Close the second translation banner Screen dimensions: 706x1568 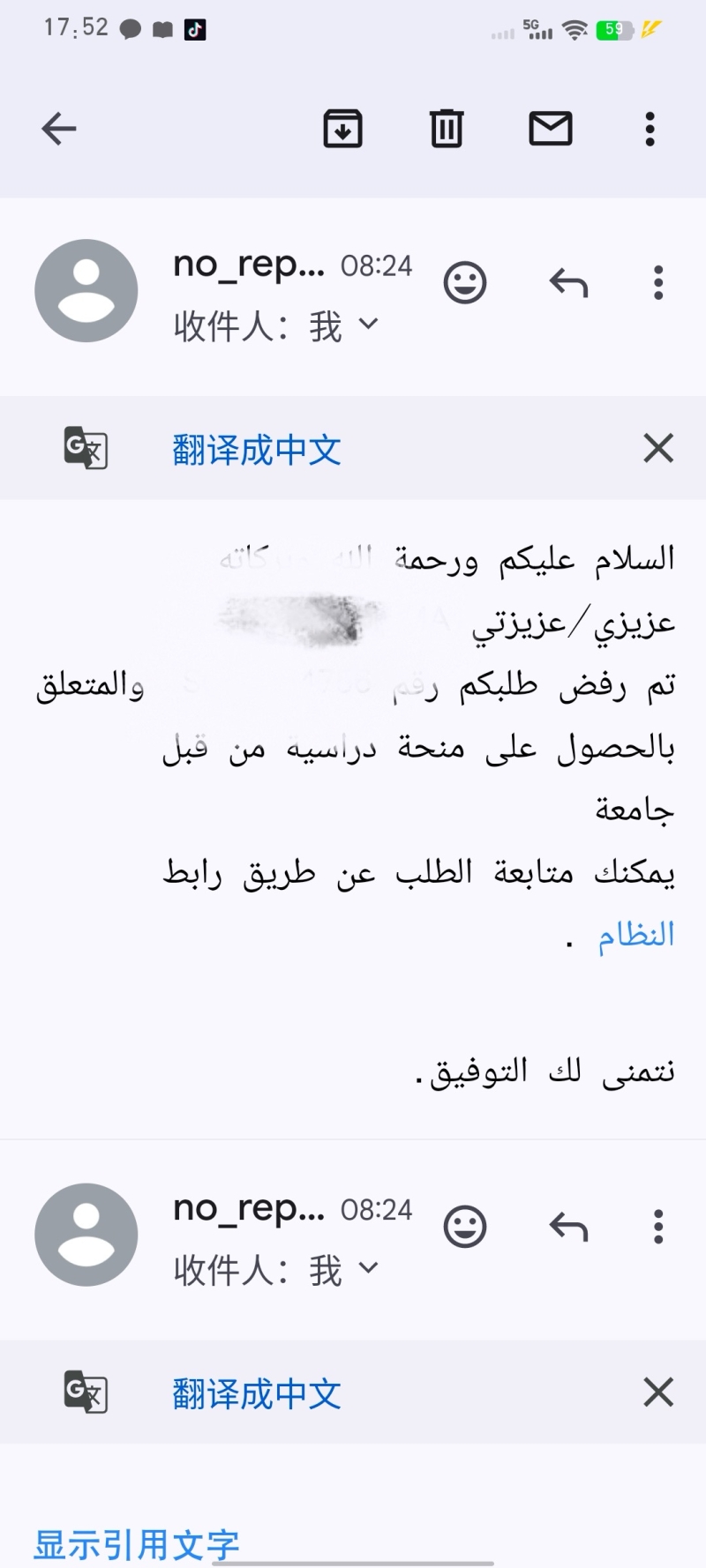click(658, 1393)
